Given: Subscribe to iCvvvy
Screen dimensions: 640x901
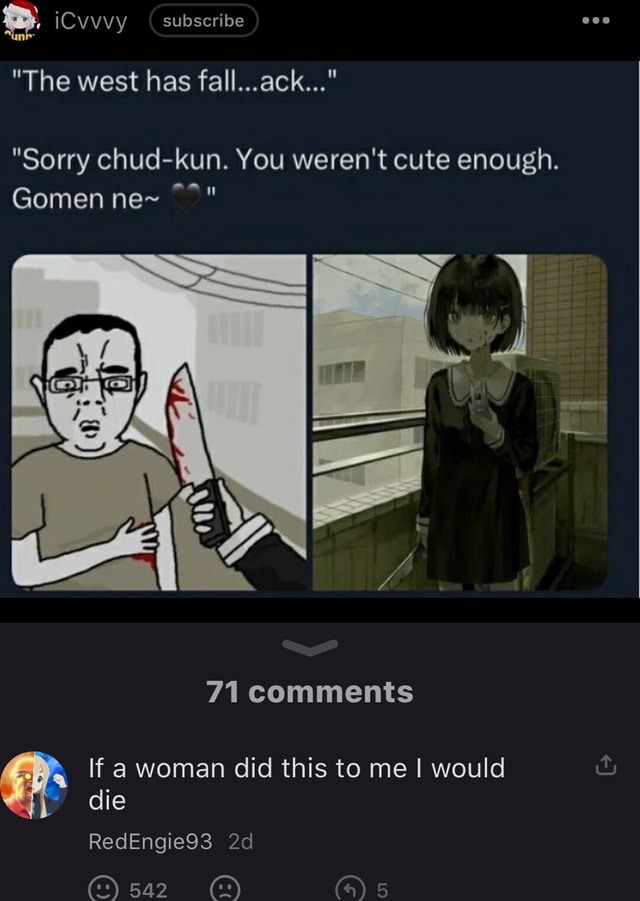Looking at the screenshot, I should pos(203,20).
